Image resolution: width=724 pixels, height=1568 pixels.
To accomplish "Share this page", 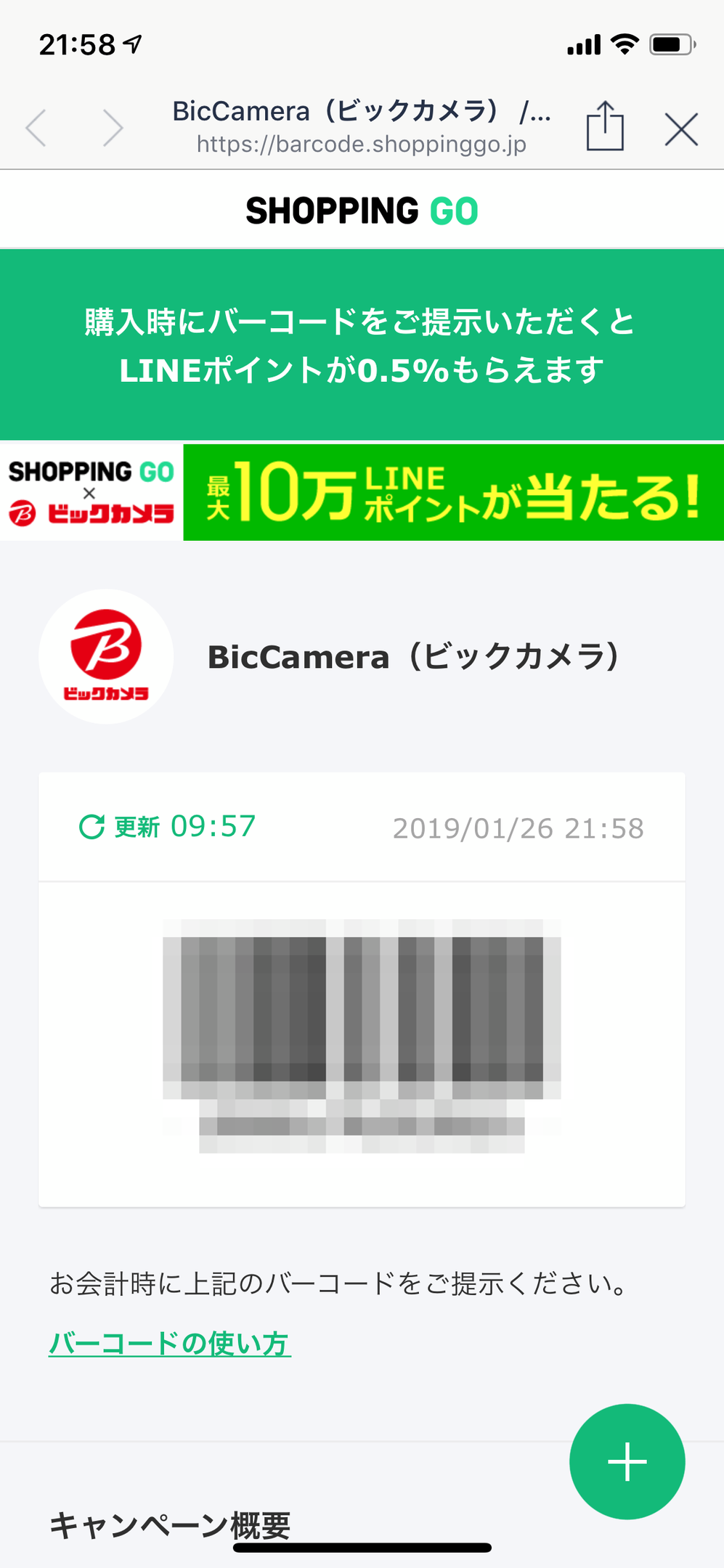I will (604, 127).
